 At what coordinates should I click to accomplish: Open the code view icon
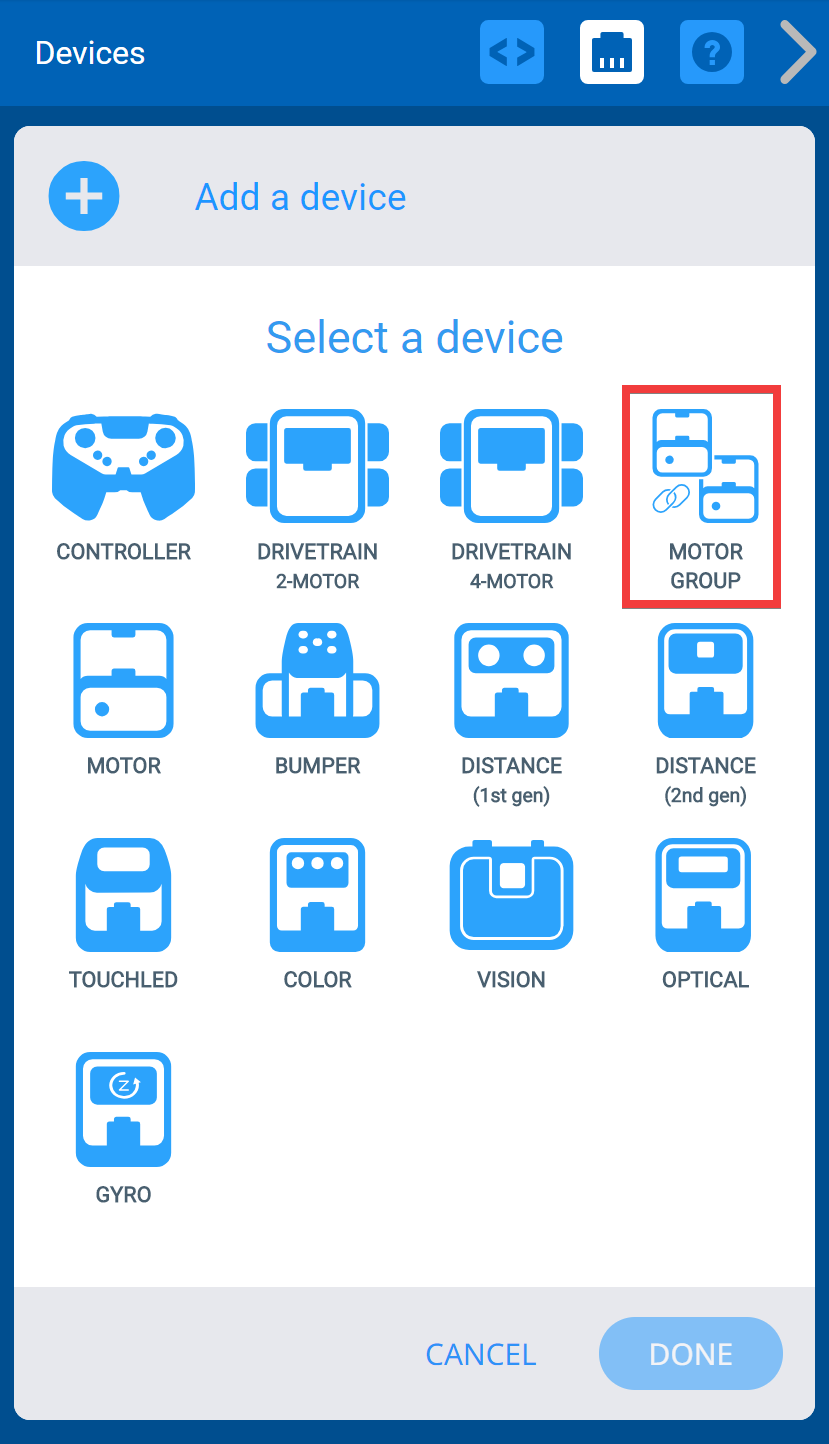point(511,52)
